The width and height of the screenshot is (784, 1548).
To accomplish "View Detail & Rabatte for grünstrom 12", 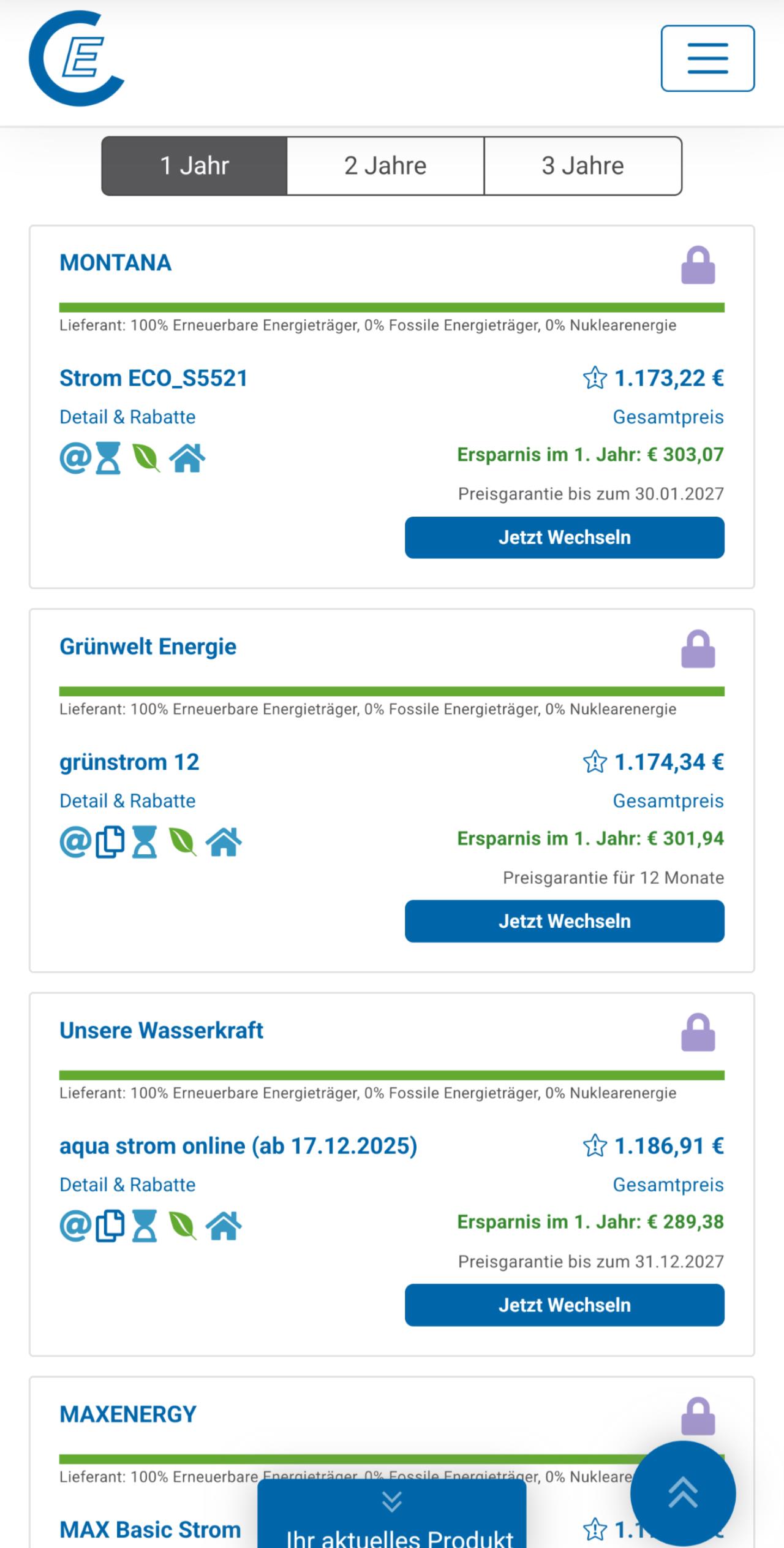I will [x=127, y=801].
